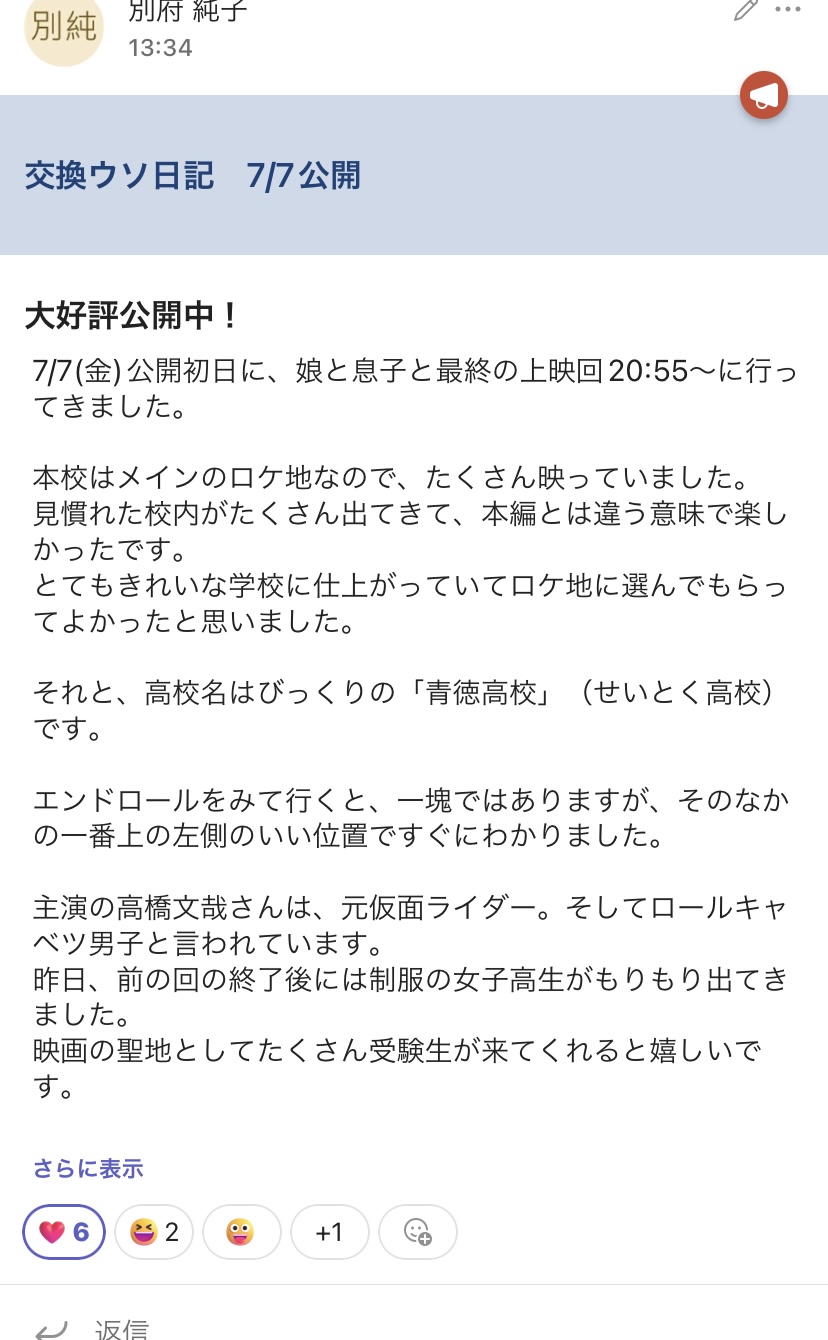The width and height of the screenshot is (828, 1340).
Task: Show the +1 additional reaction
Action: 330,1232
